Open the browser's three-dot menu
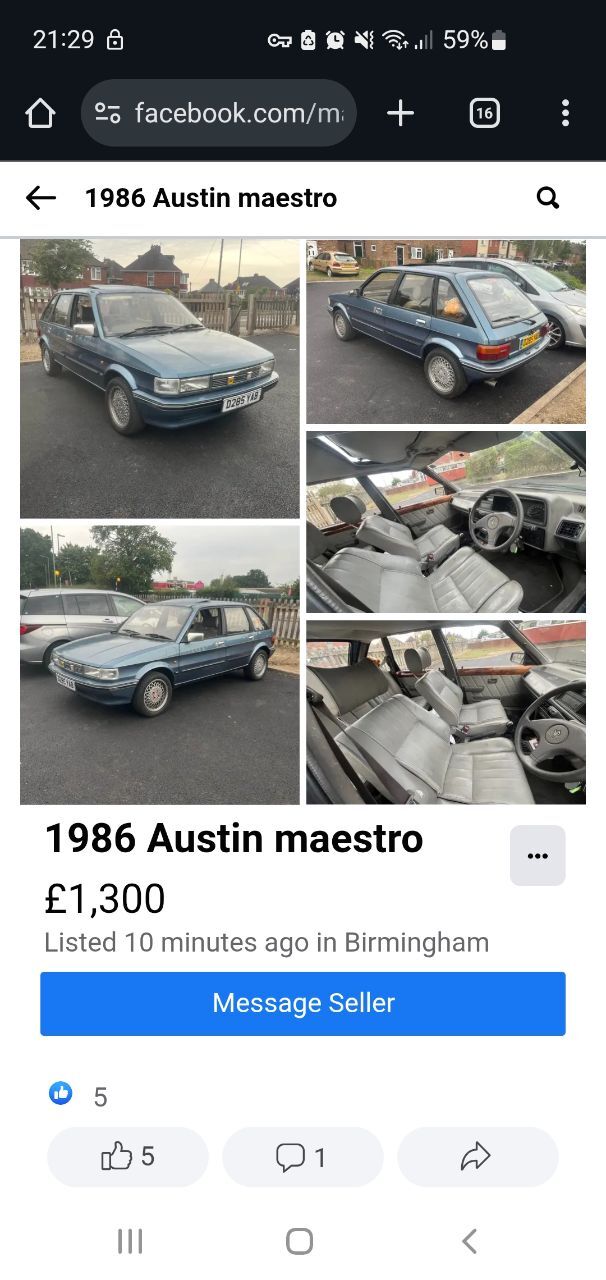This screenshot has height=1280, width=606. pos(565,114)
